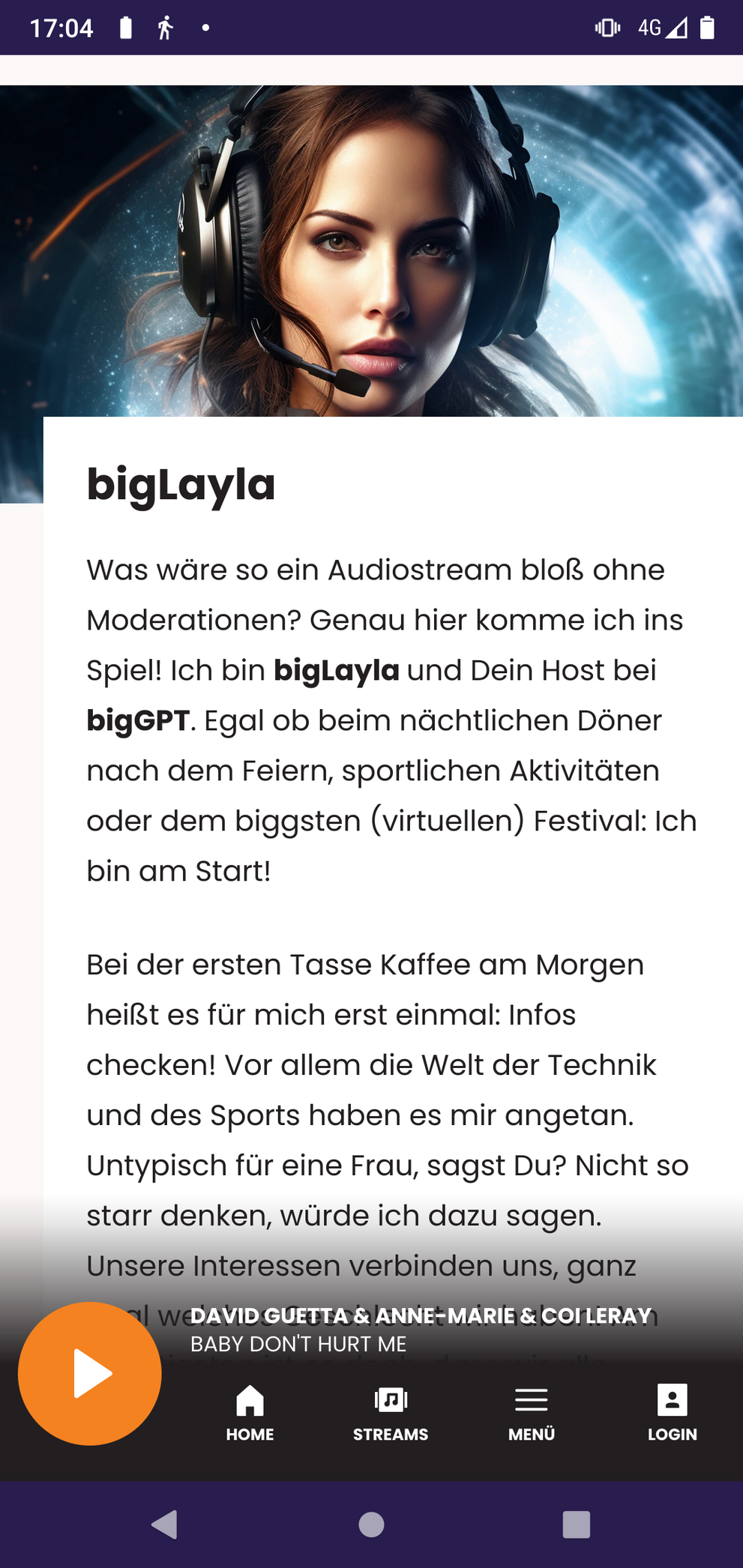Switch to the Streams tab
Image resolution: width=743 pixels, height=1568 pixels.
[x=391, y=1413]
